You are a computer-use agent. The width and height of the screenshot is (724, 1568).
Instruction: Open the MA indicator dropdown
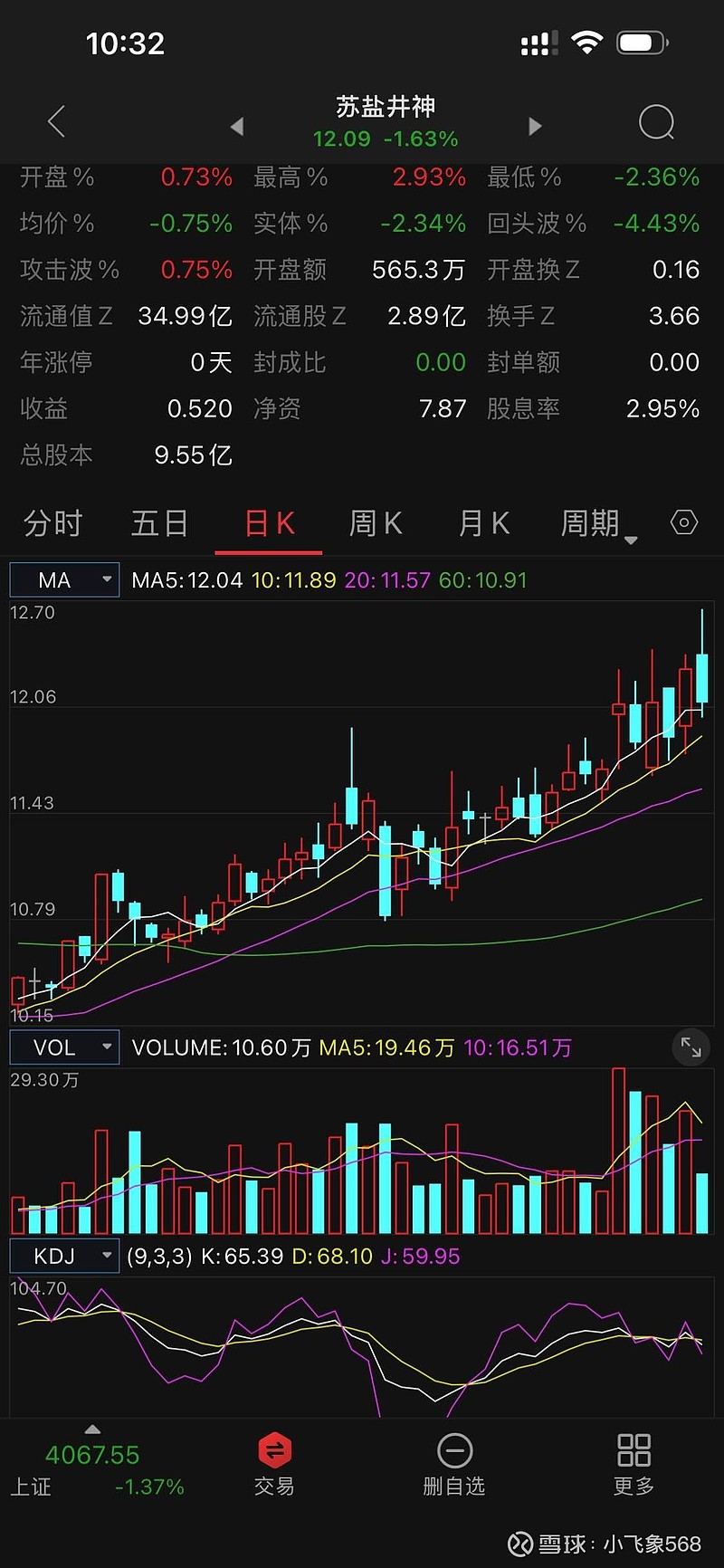point(64,580)
